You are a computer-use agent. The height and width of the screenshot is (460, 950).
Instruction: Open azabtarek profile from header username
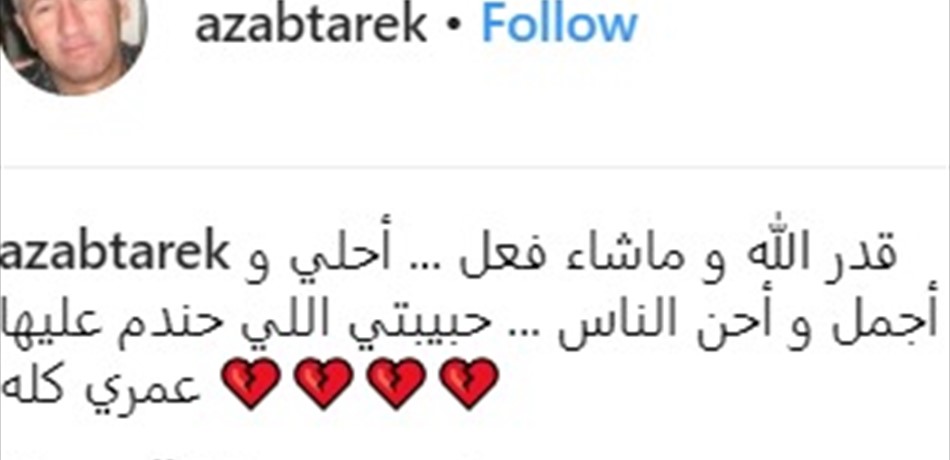pos(311,24)
